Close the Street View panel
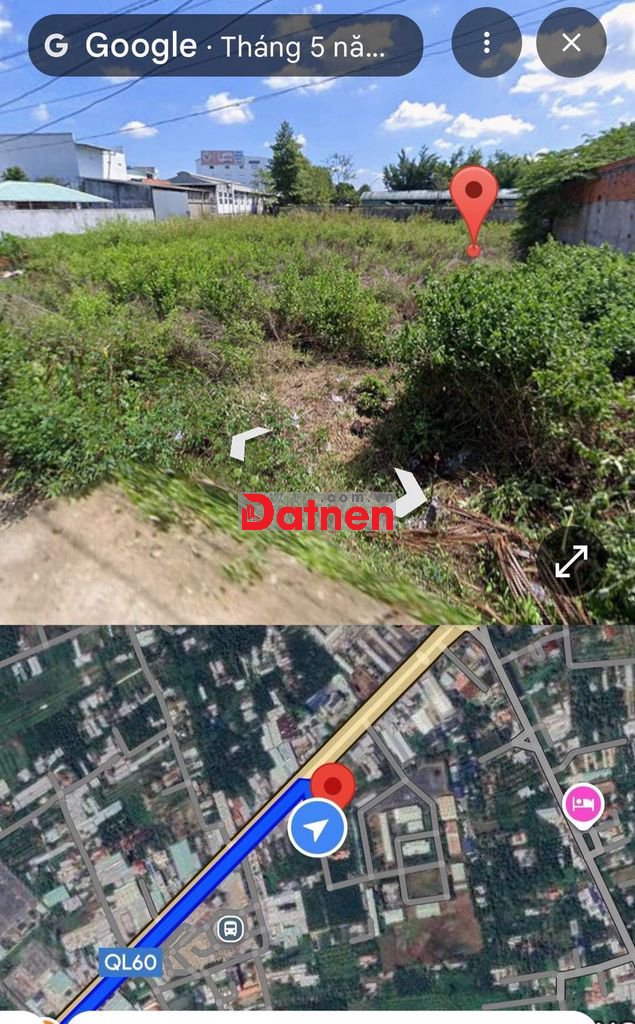The image size is (635, 1024). tap(571, 42)
